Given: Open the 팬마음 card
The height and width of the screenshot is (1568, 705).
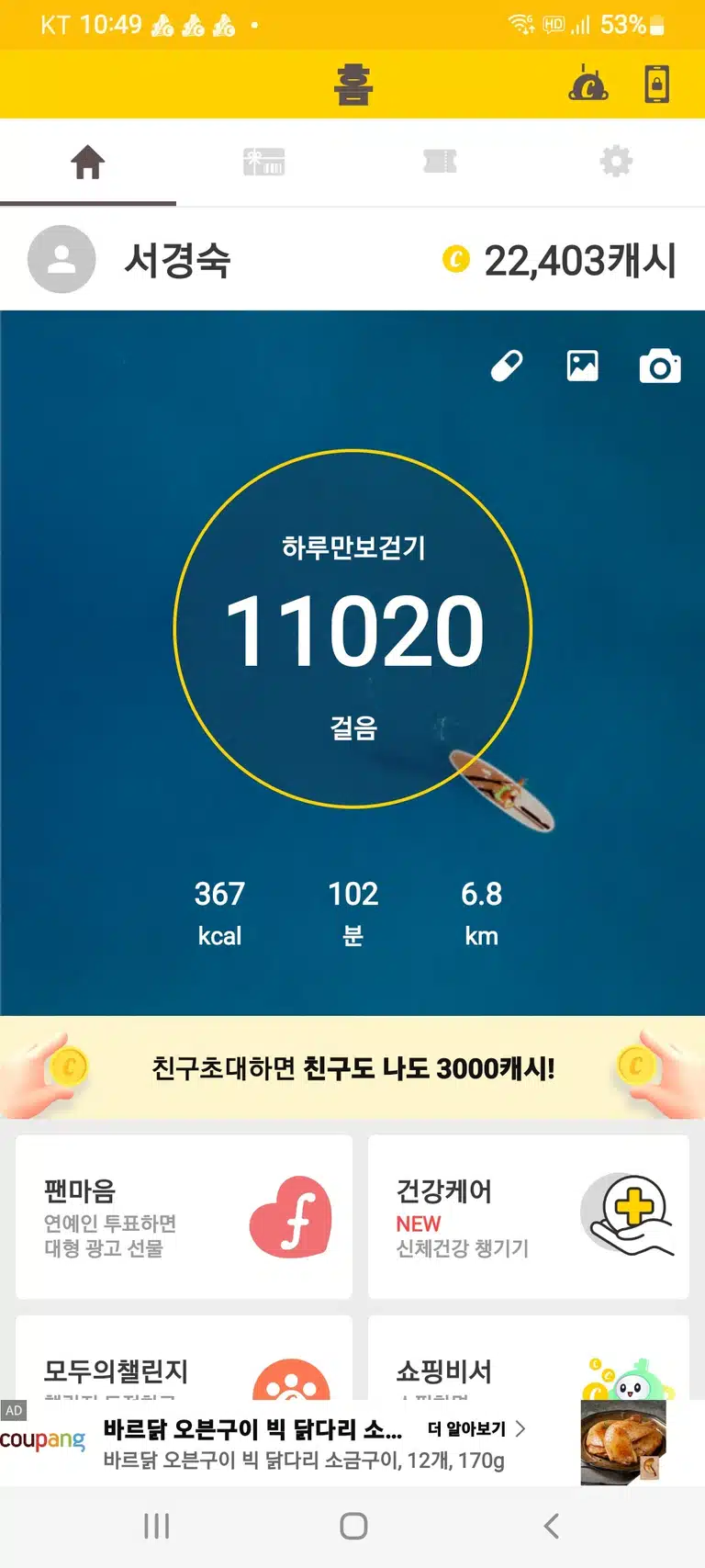Looking at the screenshot, I should [184, 1217].
